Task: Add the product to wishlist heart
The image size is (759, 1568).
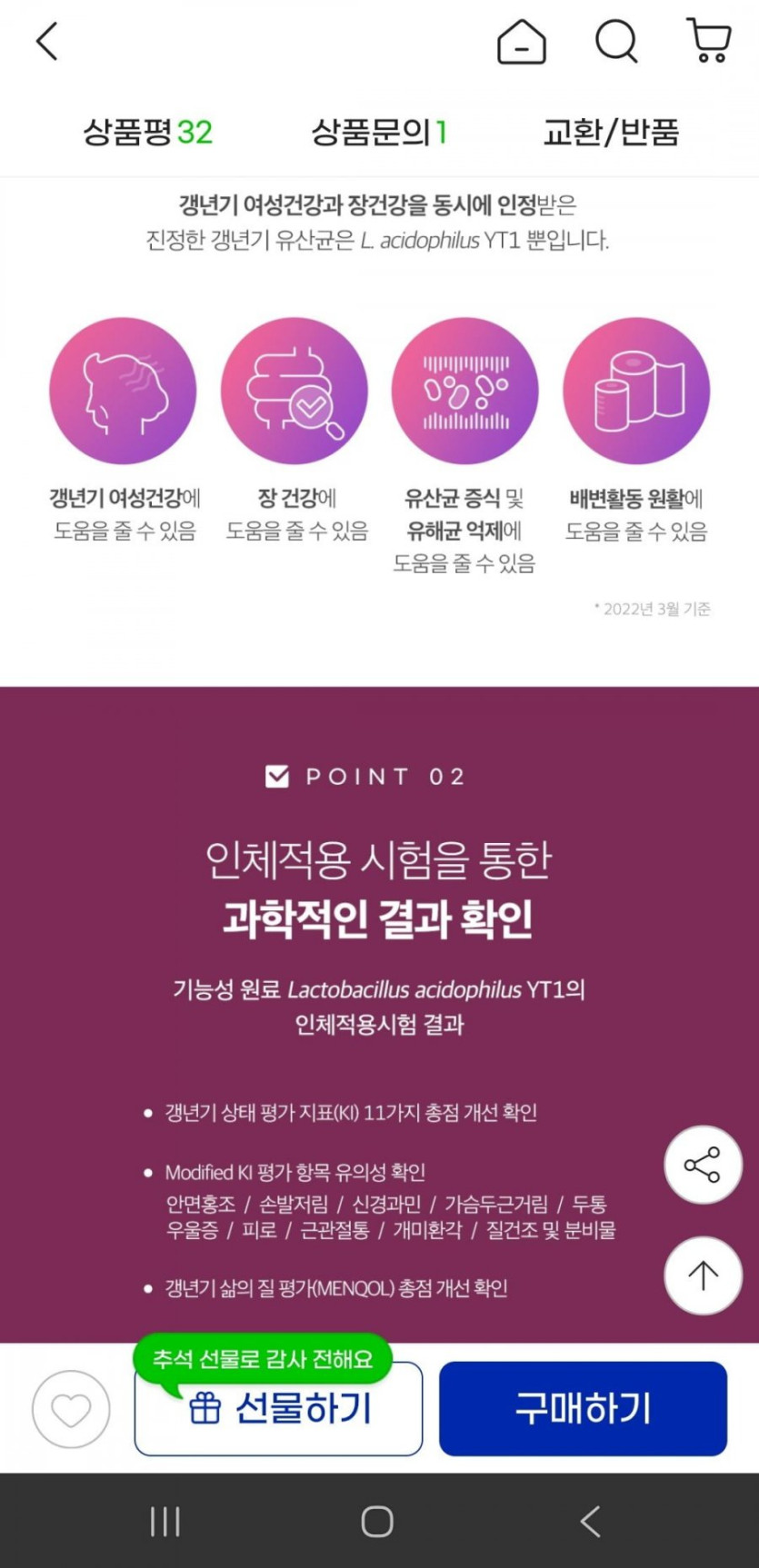Action: point(71,1410)
